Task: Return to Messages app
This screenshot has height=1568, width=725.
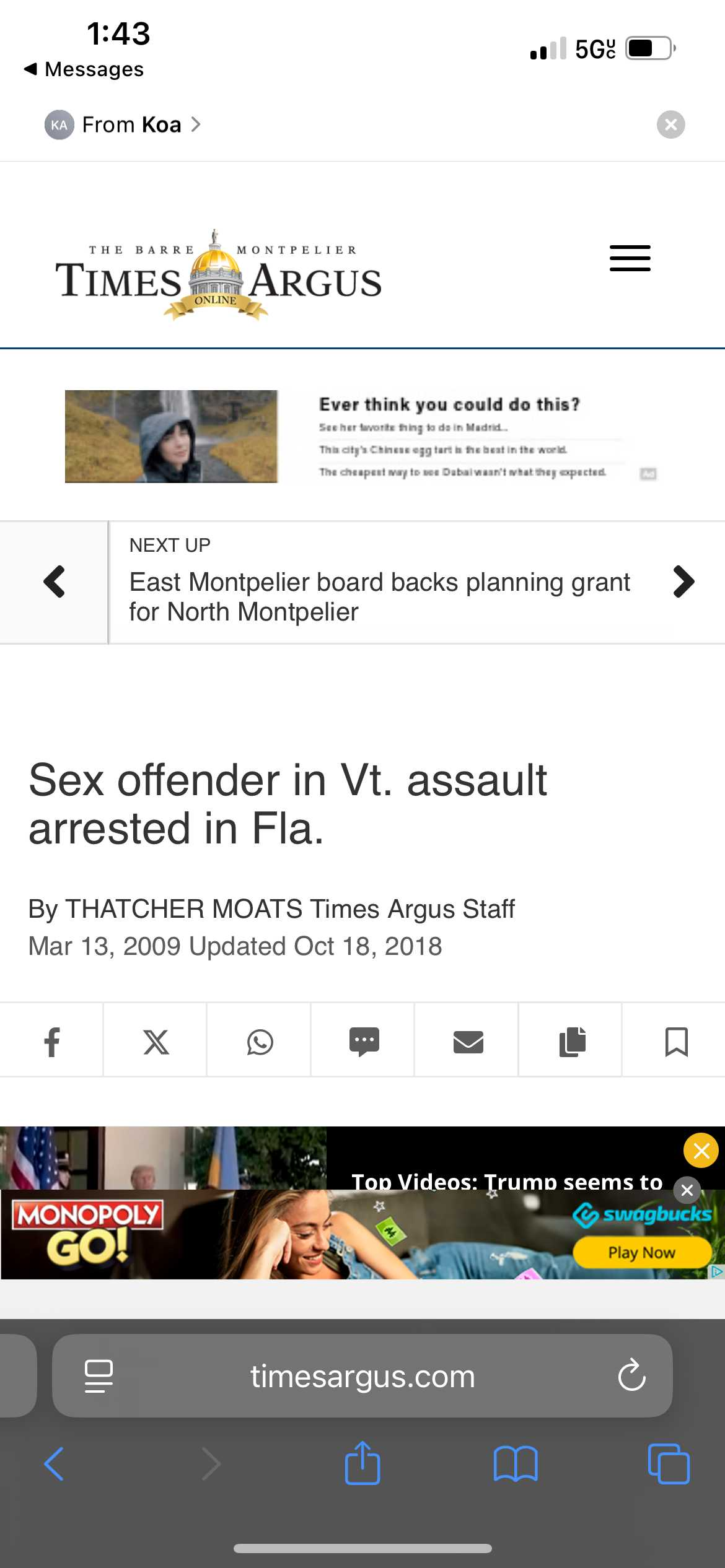Action: [x=83, y=69]
